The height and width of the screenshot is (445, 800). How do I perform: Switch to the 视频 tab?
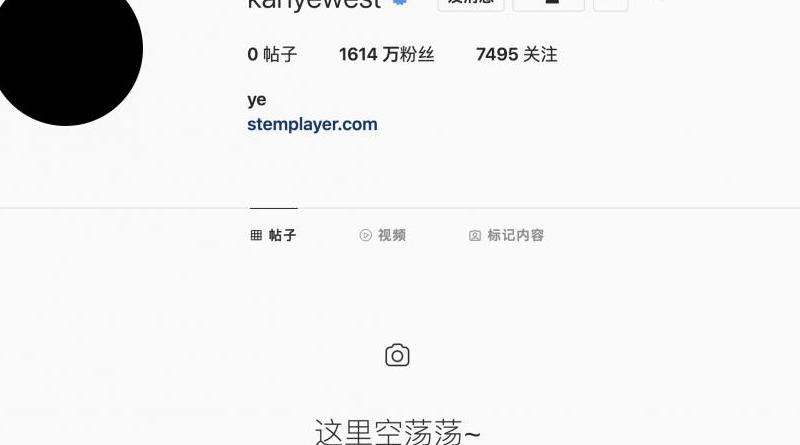(382, 236)
